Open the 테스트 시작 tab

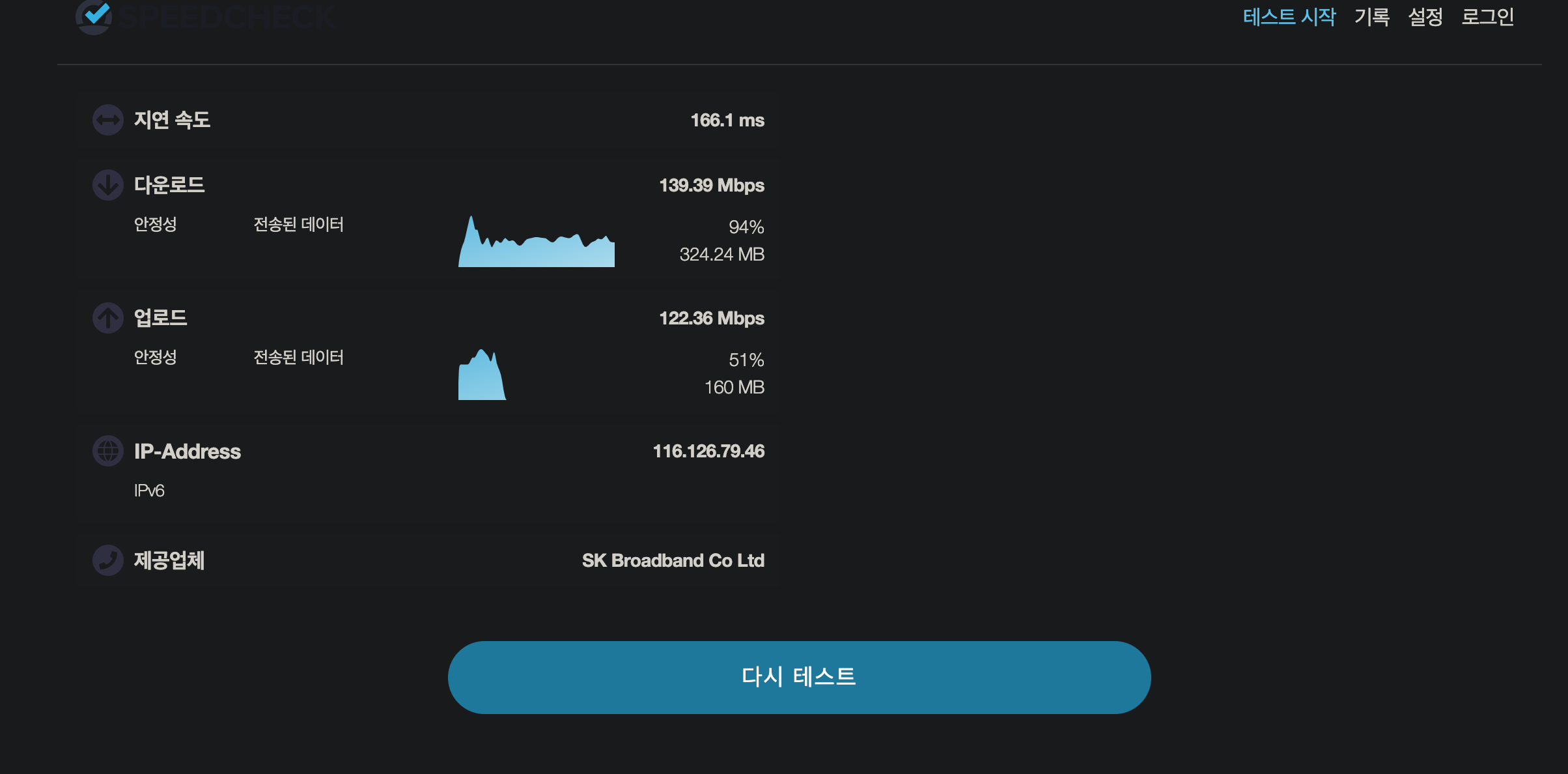tap(1289, 17)
